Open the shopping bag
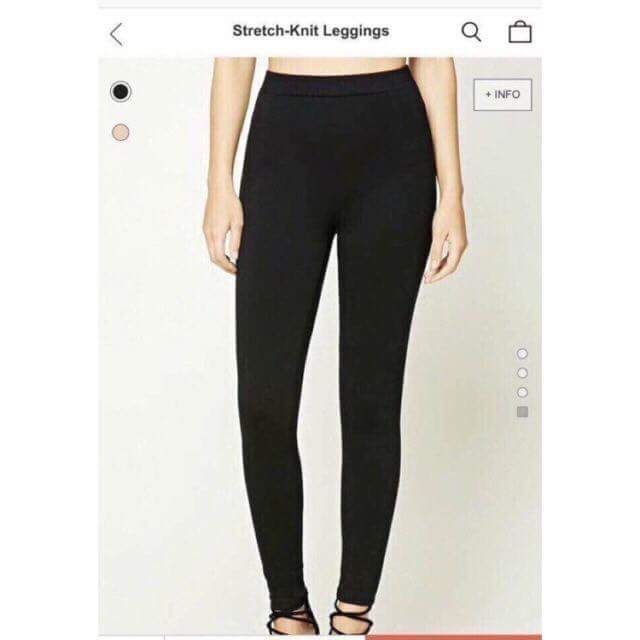The height and width of the screenshot is (640, 640). 520,32
